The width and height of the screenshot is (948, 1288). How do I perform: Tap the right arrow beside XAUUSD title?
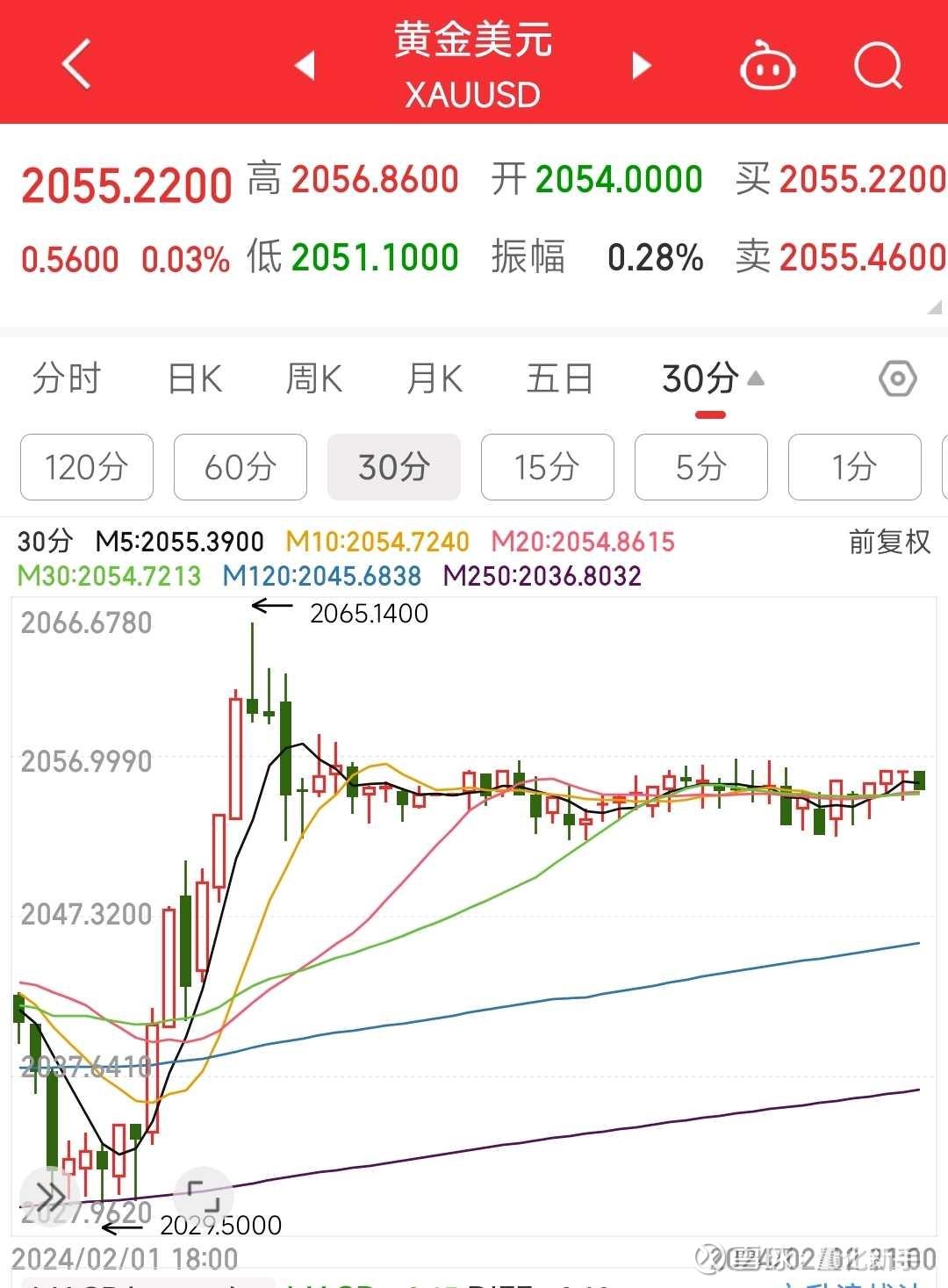[642, 64]
